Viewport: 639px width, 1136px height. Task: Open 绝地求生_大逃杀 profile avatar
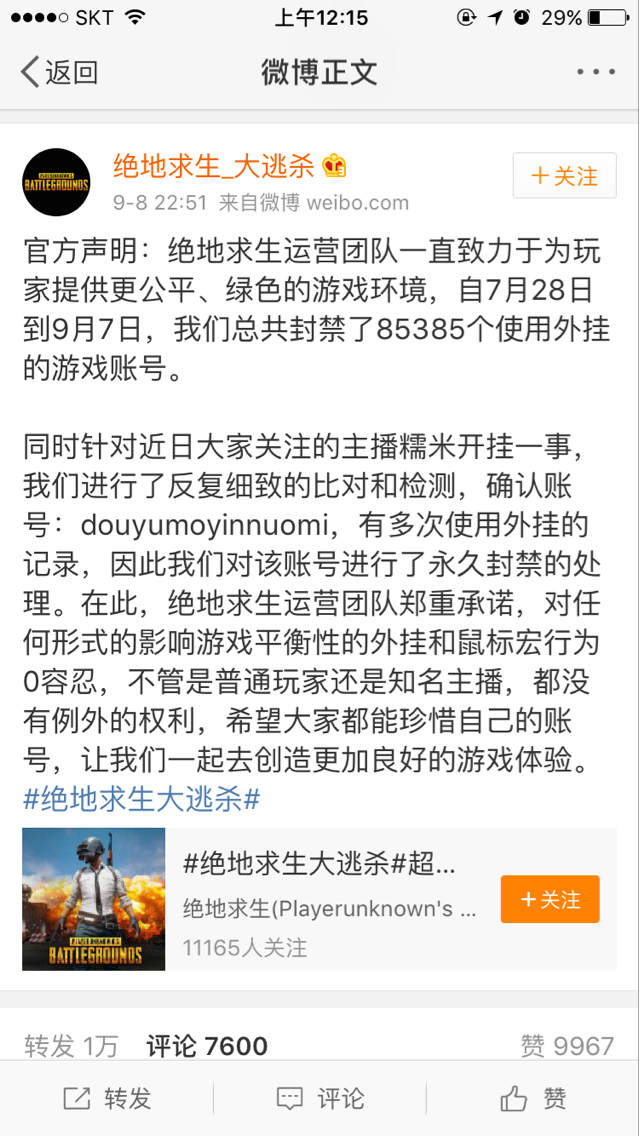(57, 183)
